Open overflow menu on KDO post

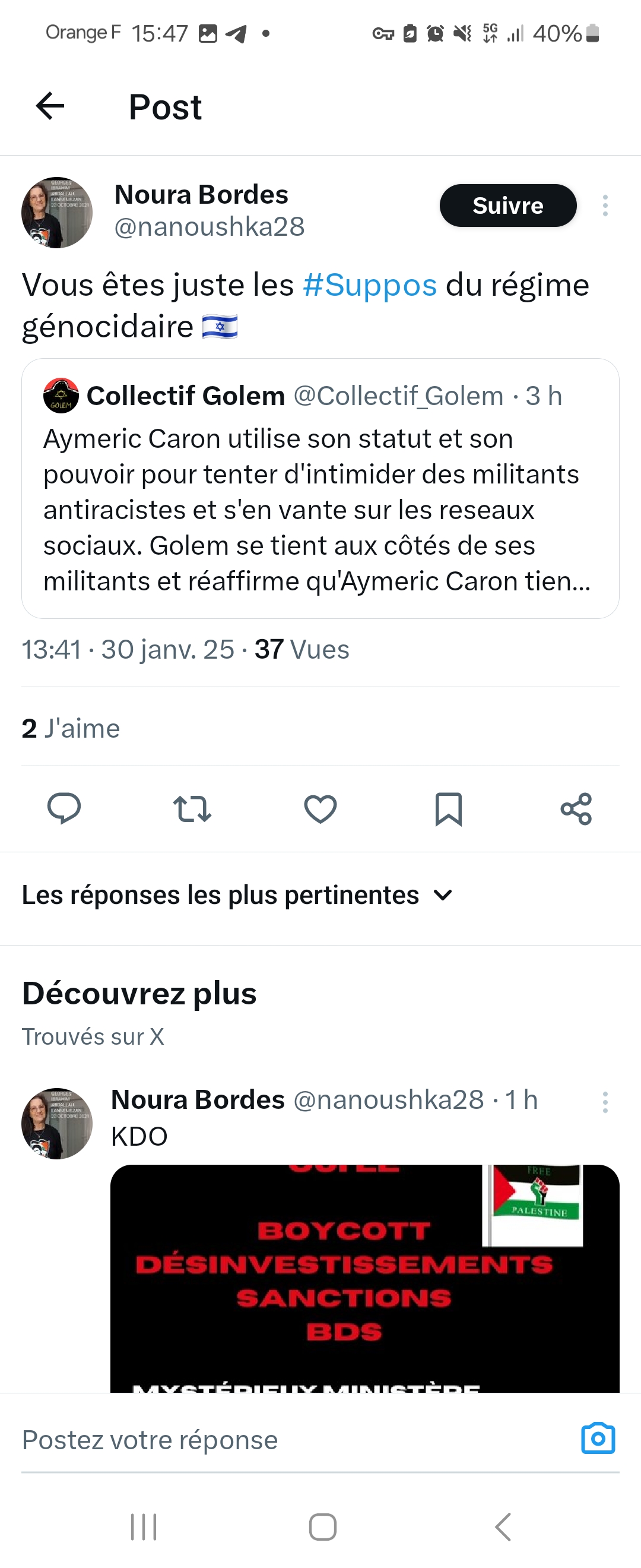(x=605, y=1102)
